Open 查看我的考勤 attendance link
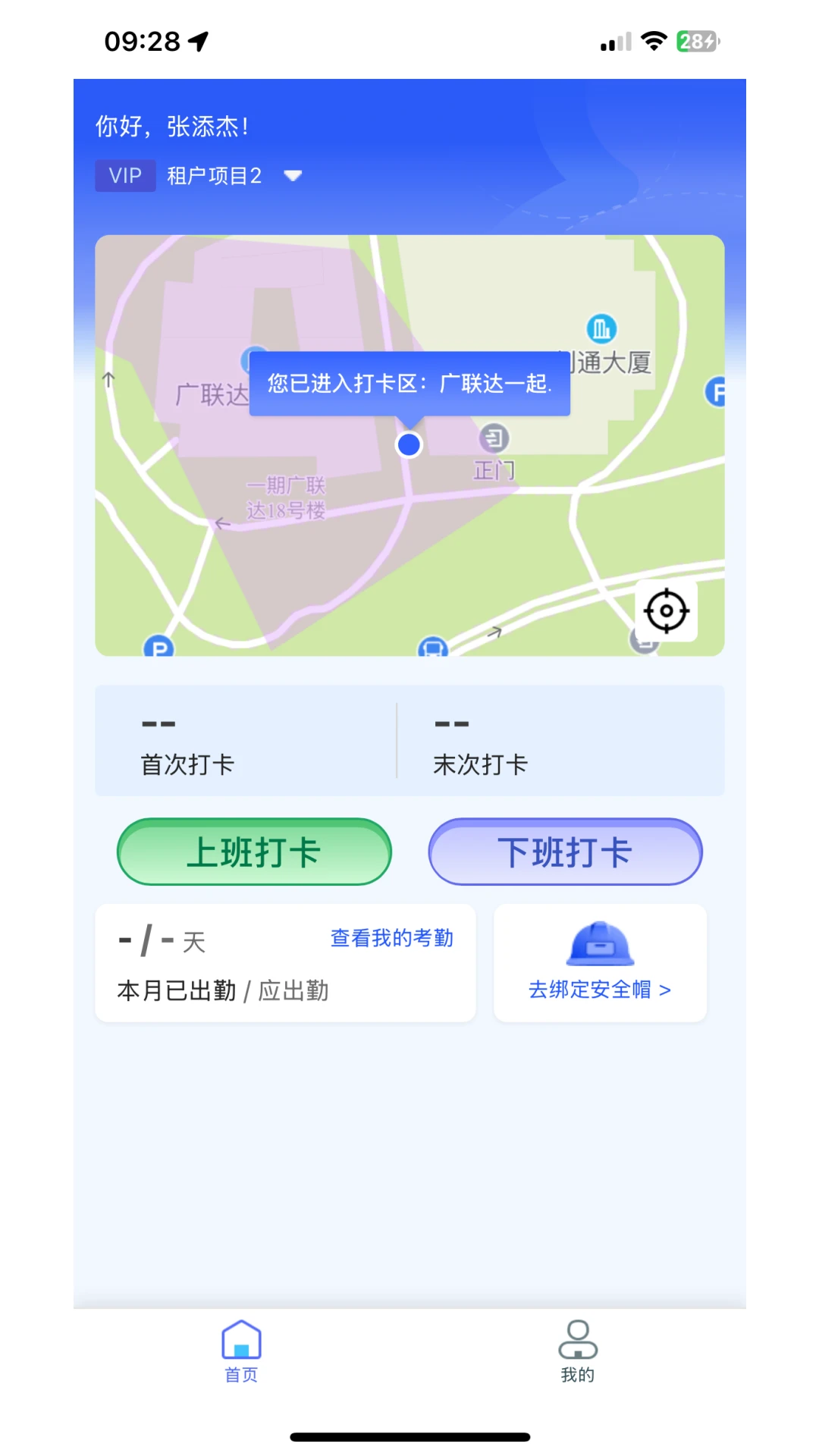This screenshot has height=1456, width=819. coord(391,938)
